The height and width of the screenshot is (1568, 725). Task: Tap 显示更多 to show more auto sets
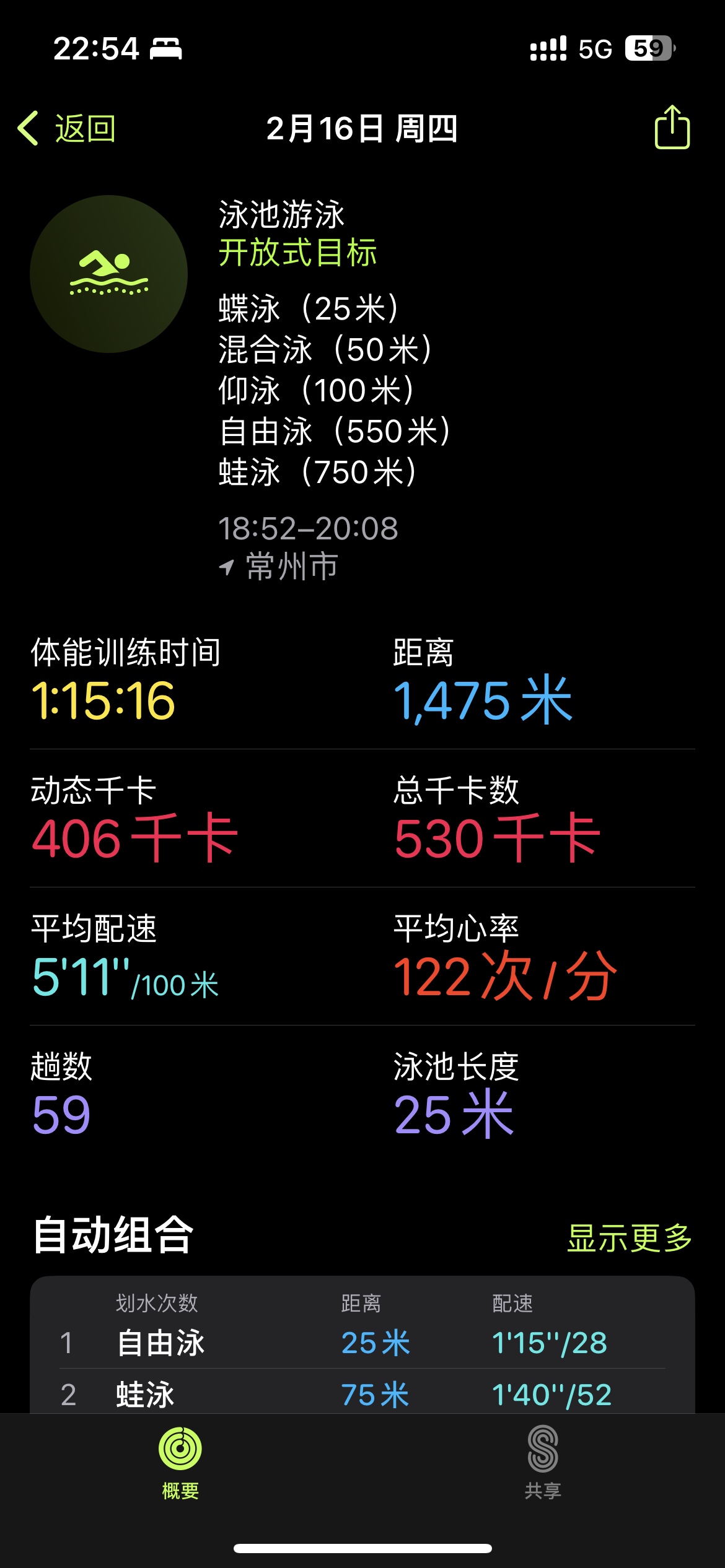tap(630, 1238)
